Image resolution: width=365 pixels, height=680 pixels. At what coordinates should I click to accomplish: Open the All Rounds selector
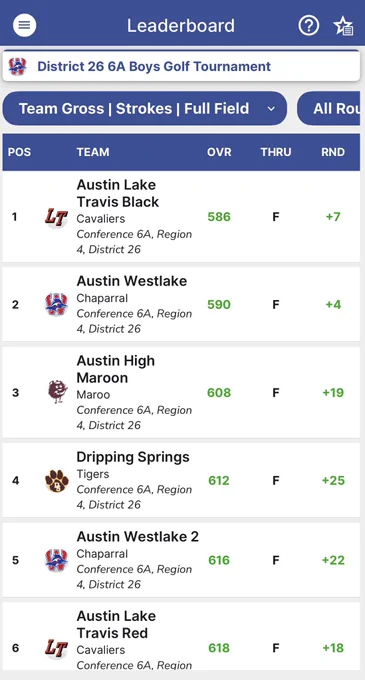(x=329, y=108)
